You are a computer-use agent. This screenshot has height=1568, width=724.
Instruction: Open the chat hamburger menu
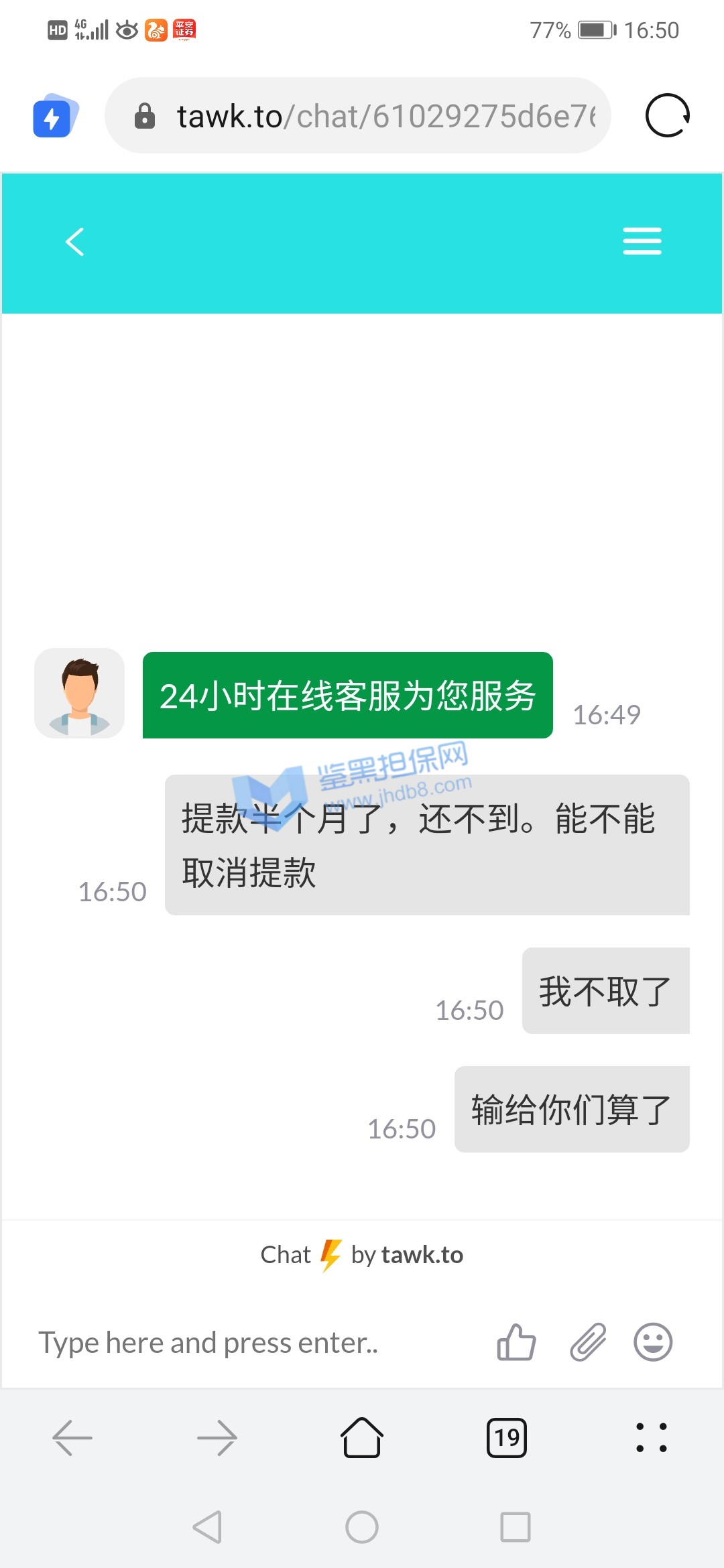point(642,241)
